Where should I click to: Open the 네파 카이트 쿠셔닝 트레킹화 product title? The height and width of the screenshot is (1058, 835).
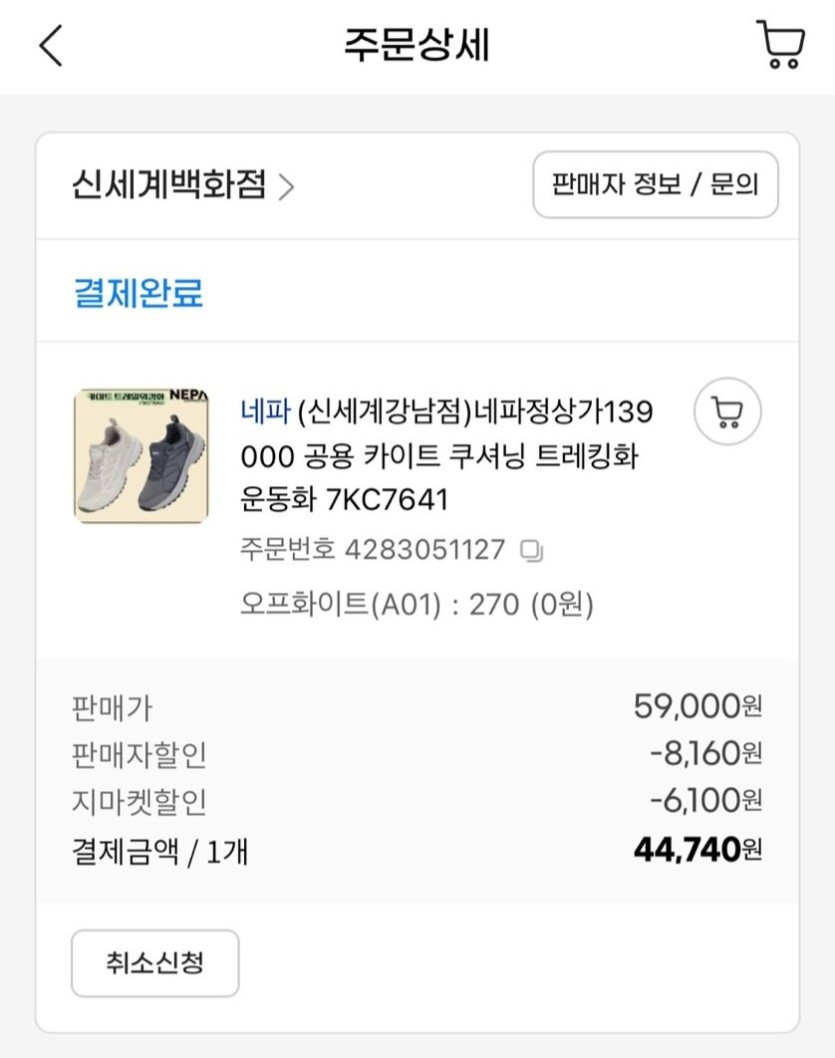pyautogui.click(x=447, y=455)
